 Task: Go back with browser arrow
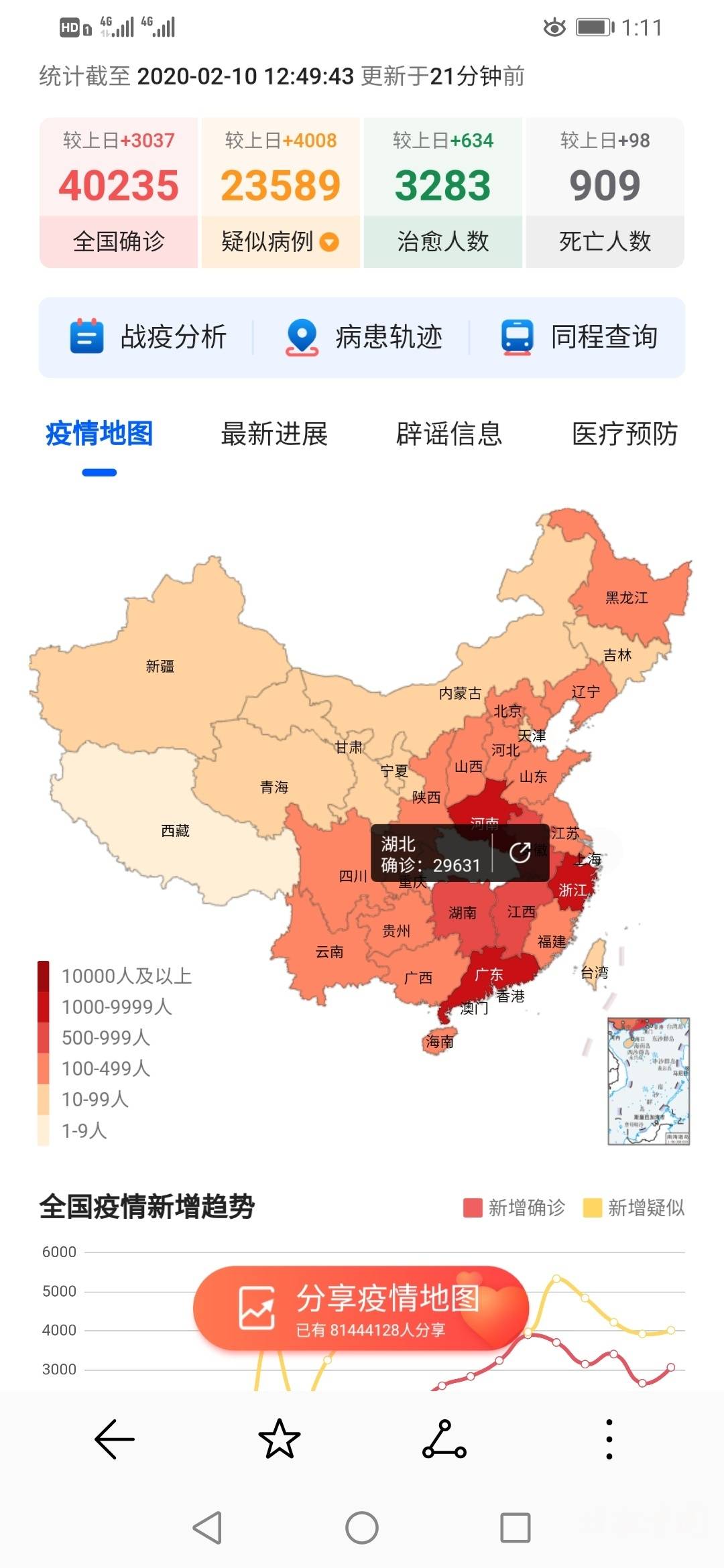click(x=115, y=1439)
